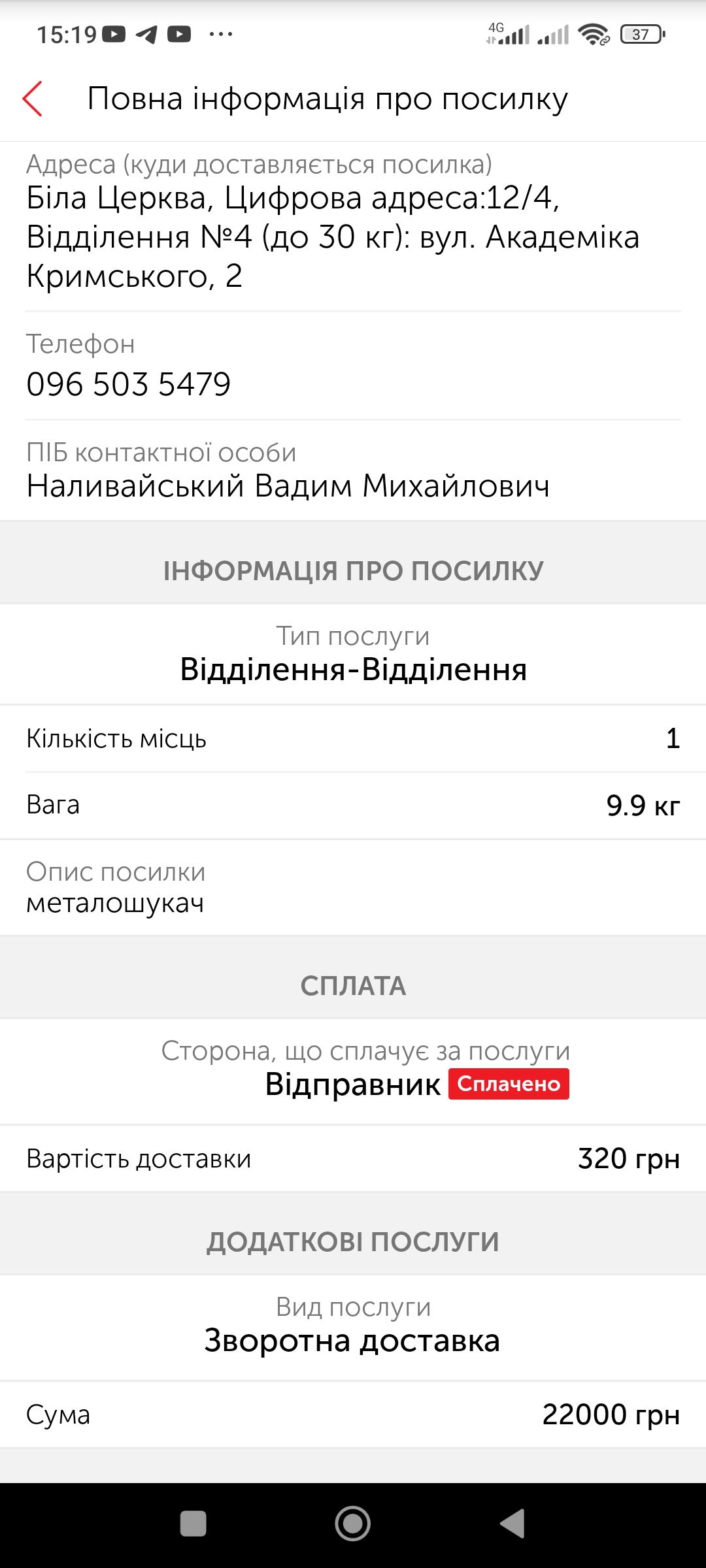This screenshot has height=1568, width=706.
Task: Go back using the red arrow
Action: point(33,99)
